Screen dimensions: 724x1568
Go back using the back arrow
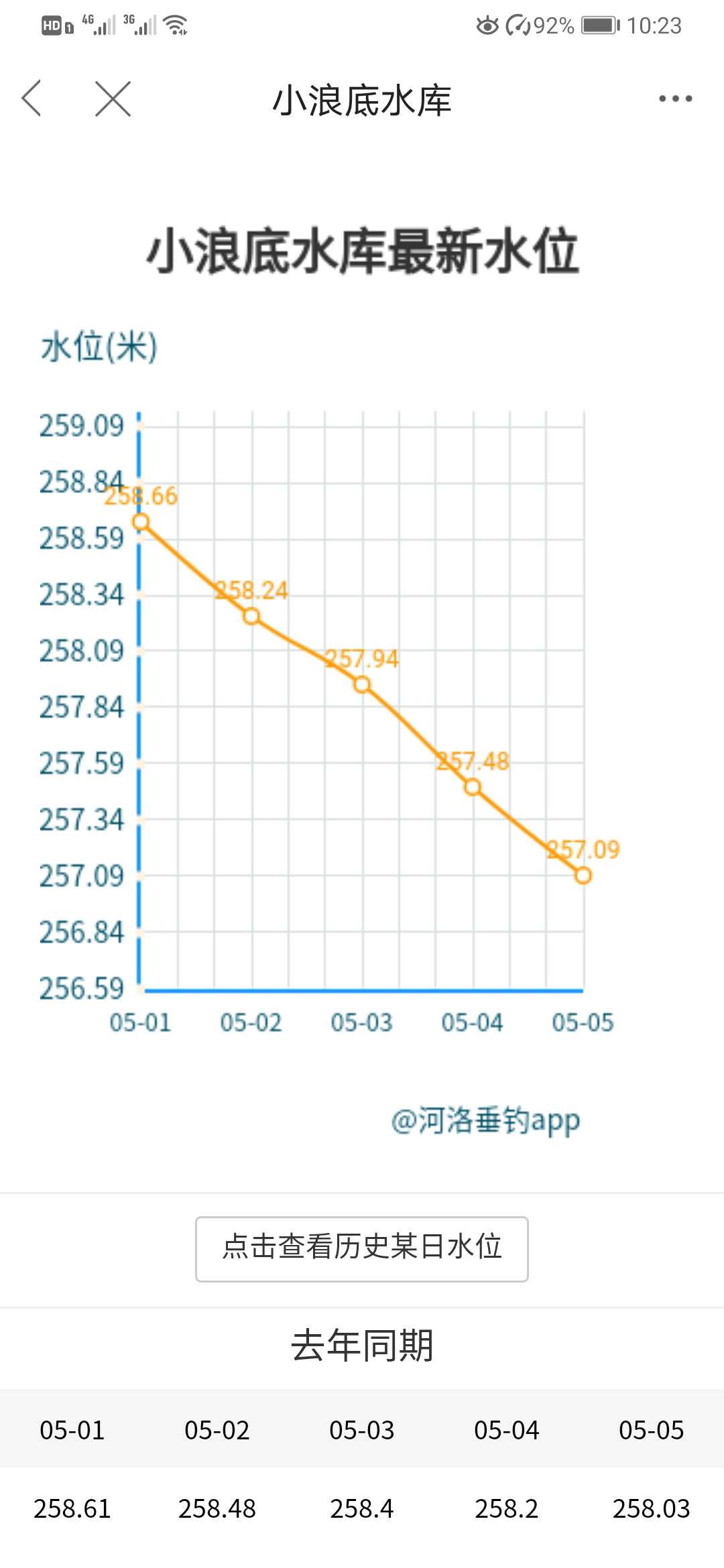[32, 99]
